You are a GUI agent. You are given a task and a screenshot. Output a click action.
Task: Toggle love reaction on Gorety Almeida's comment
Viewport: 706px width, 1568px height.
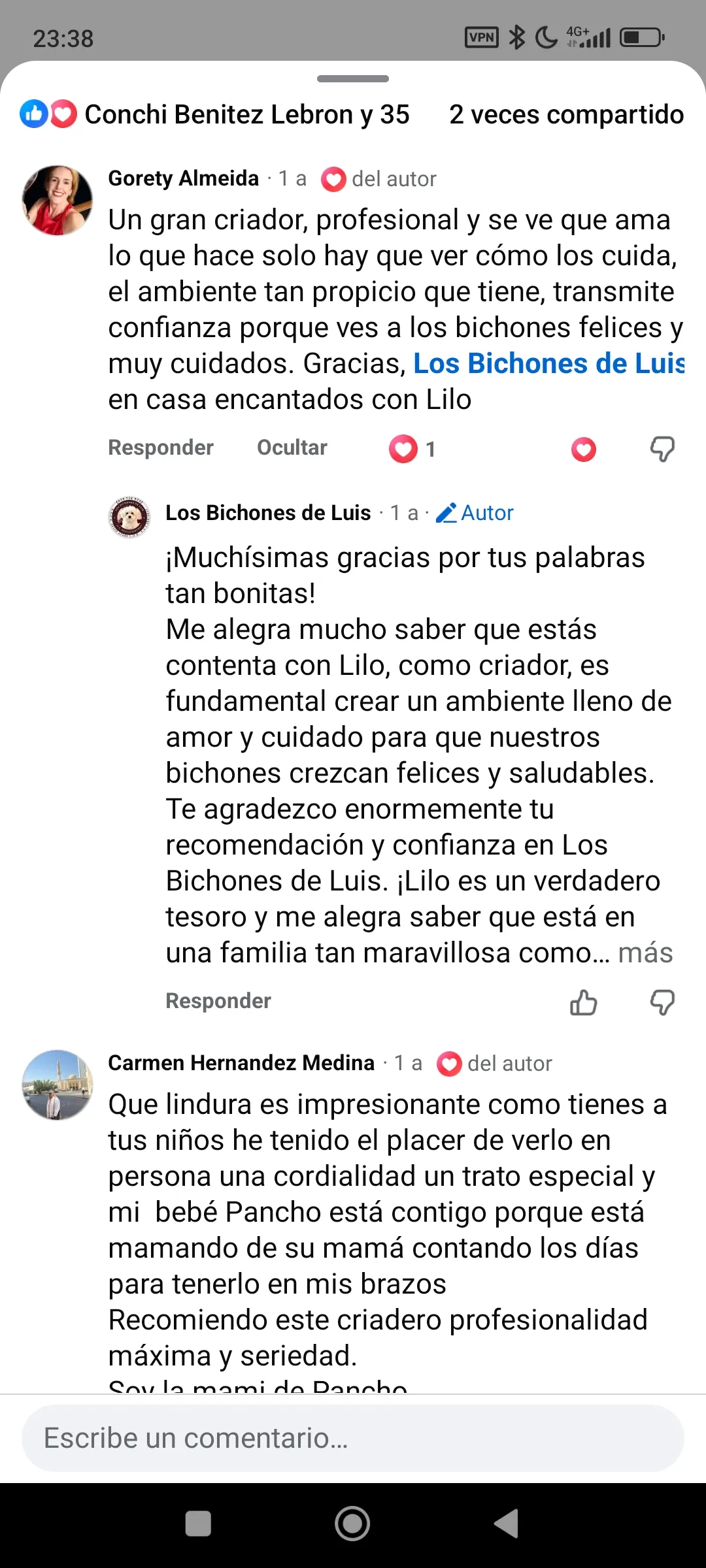pyautogui.click(x=584, y=449)
